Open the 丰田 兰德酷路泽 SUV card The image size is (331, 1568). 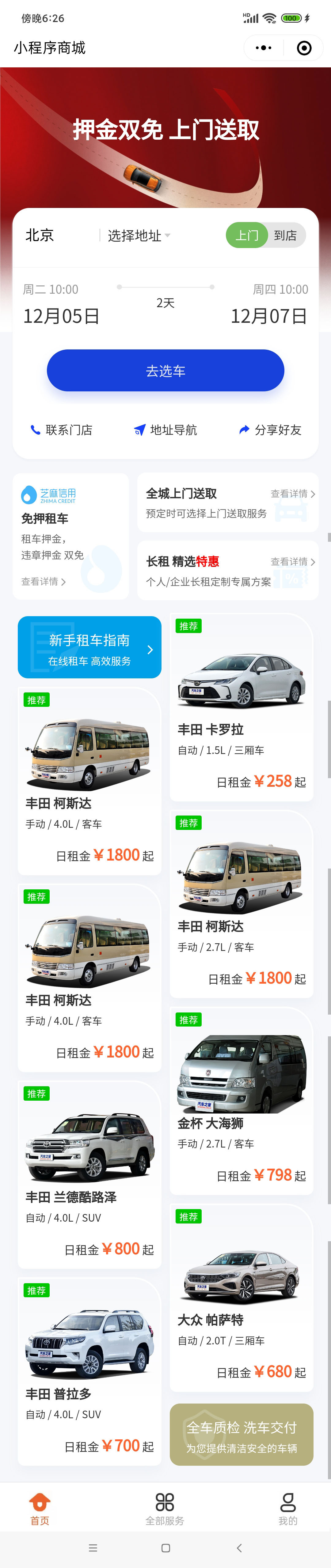(x=89, y=1174)
